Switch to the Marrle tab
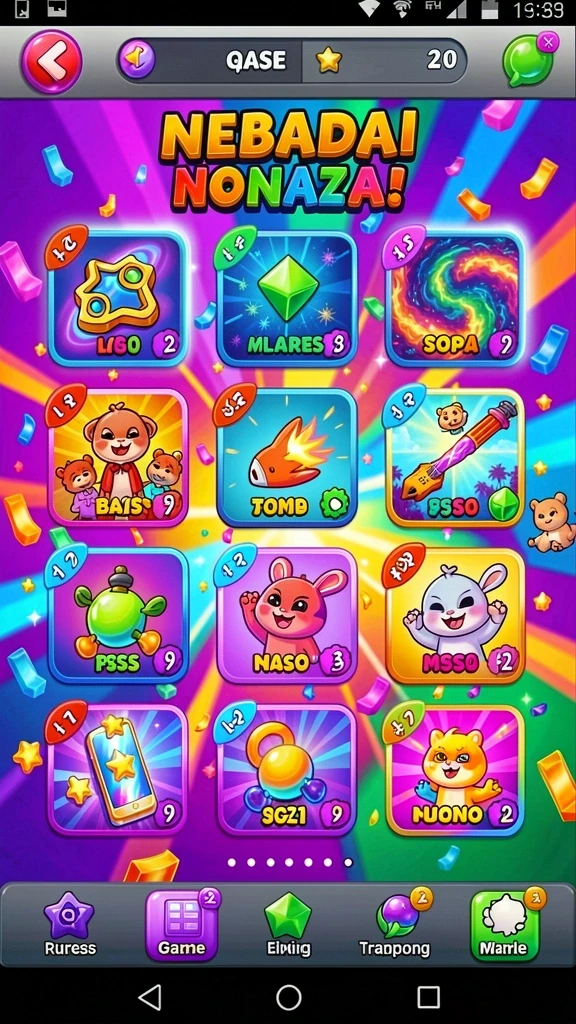 (505, 925)
